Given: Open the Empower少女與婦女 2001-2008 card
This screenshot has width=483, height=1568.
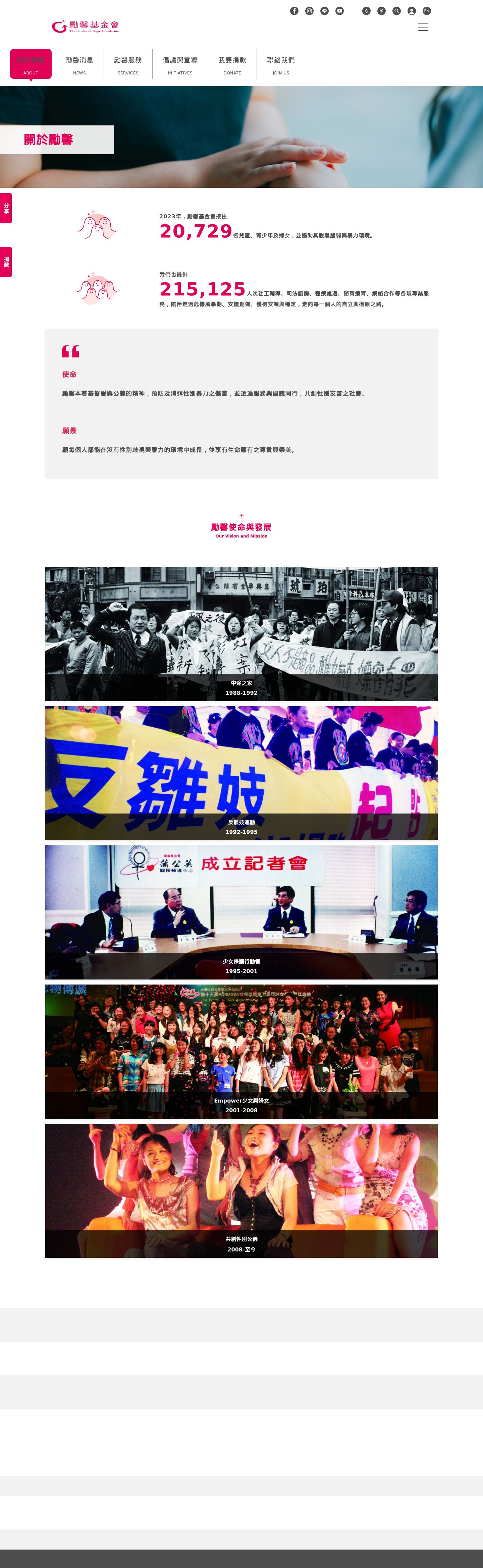Looking at the screenshot, I should coord(241,1051).
